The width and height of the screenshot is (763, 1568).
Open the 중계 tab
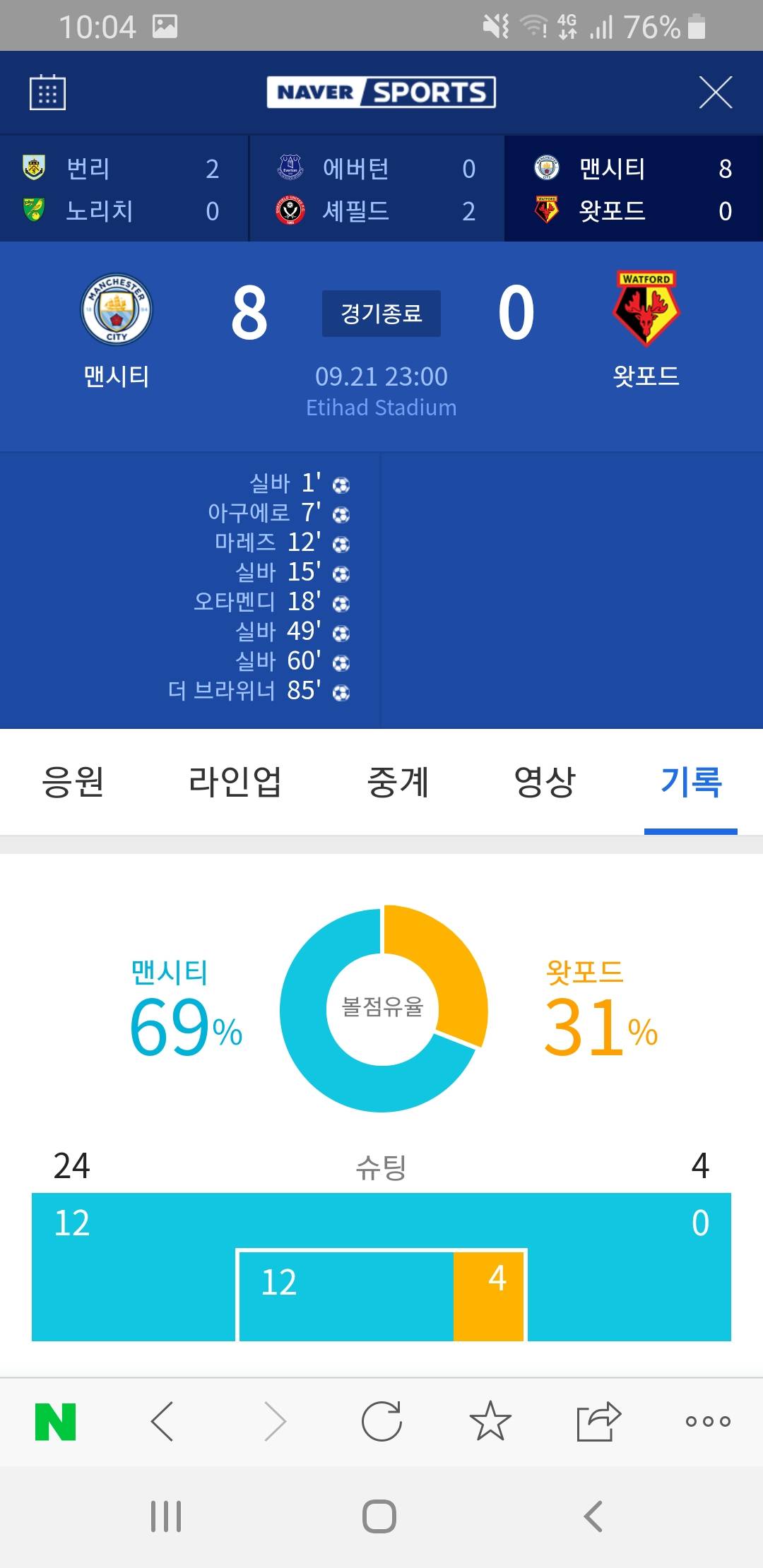pos(398,783)
